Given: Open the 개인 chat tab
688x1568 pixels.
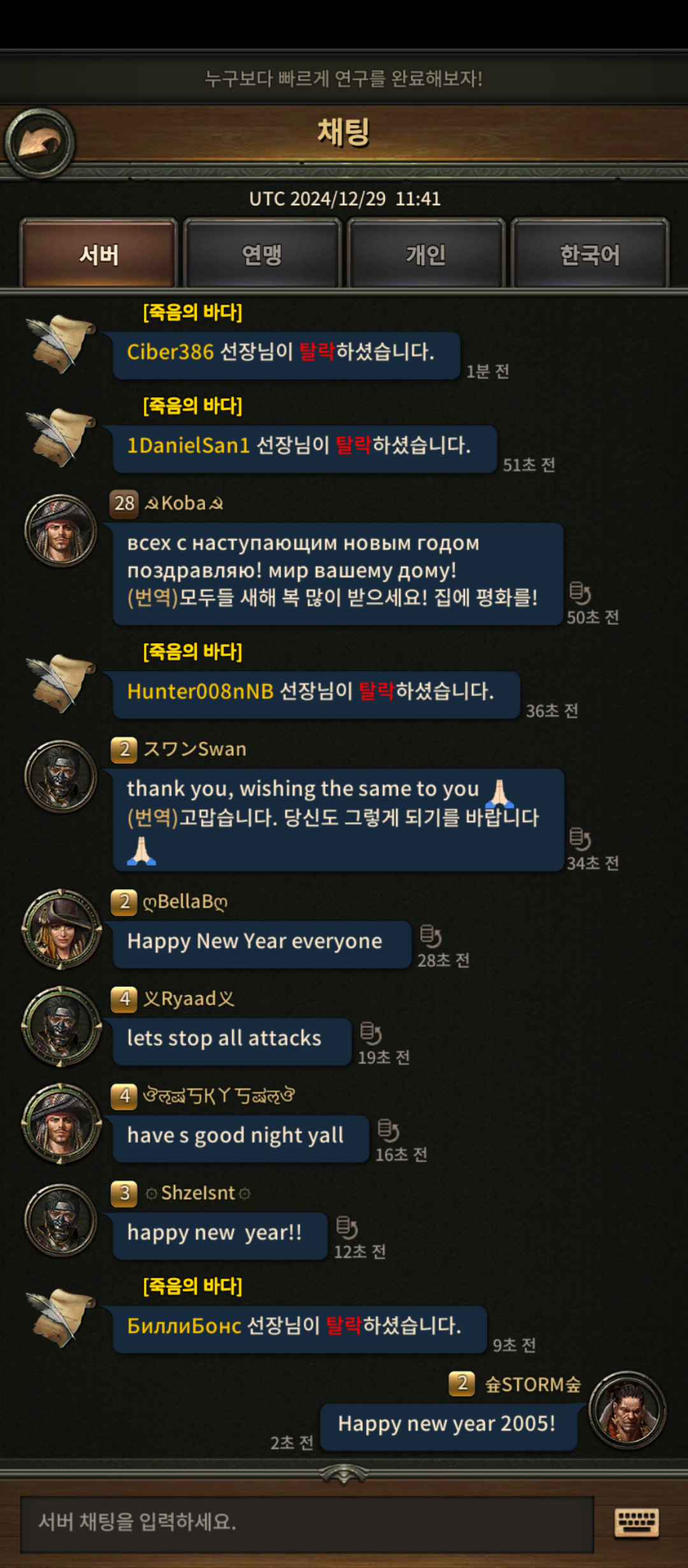Looking at the screenshot, I should (x=426, y=254).
